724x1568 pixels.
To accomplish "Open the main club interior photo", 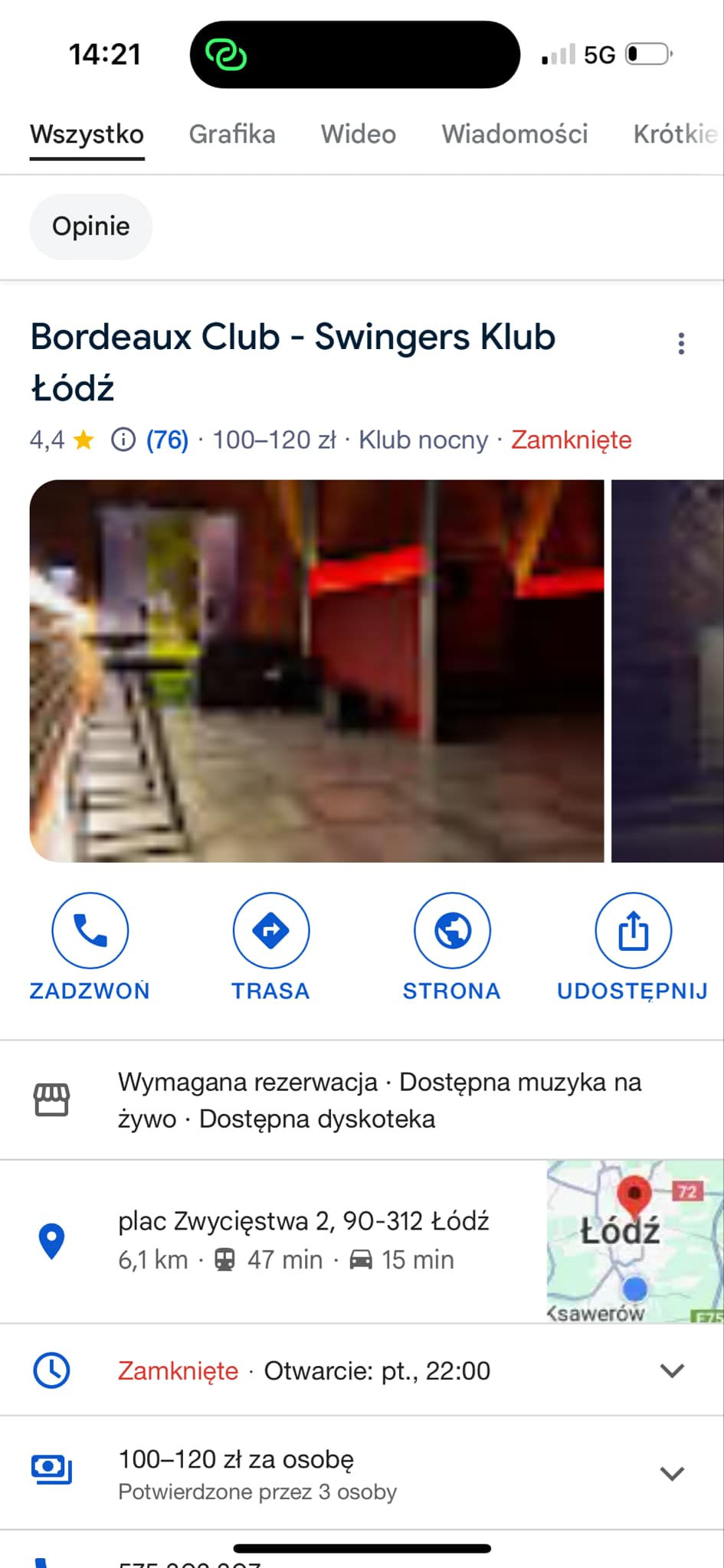I will tap(316, 671).
